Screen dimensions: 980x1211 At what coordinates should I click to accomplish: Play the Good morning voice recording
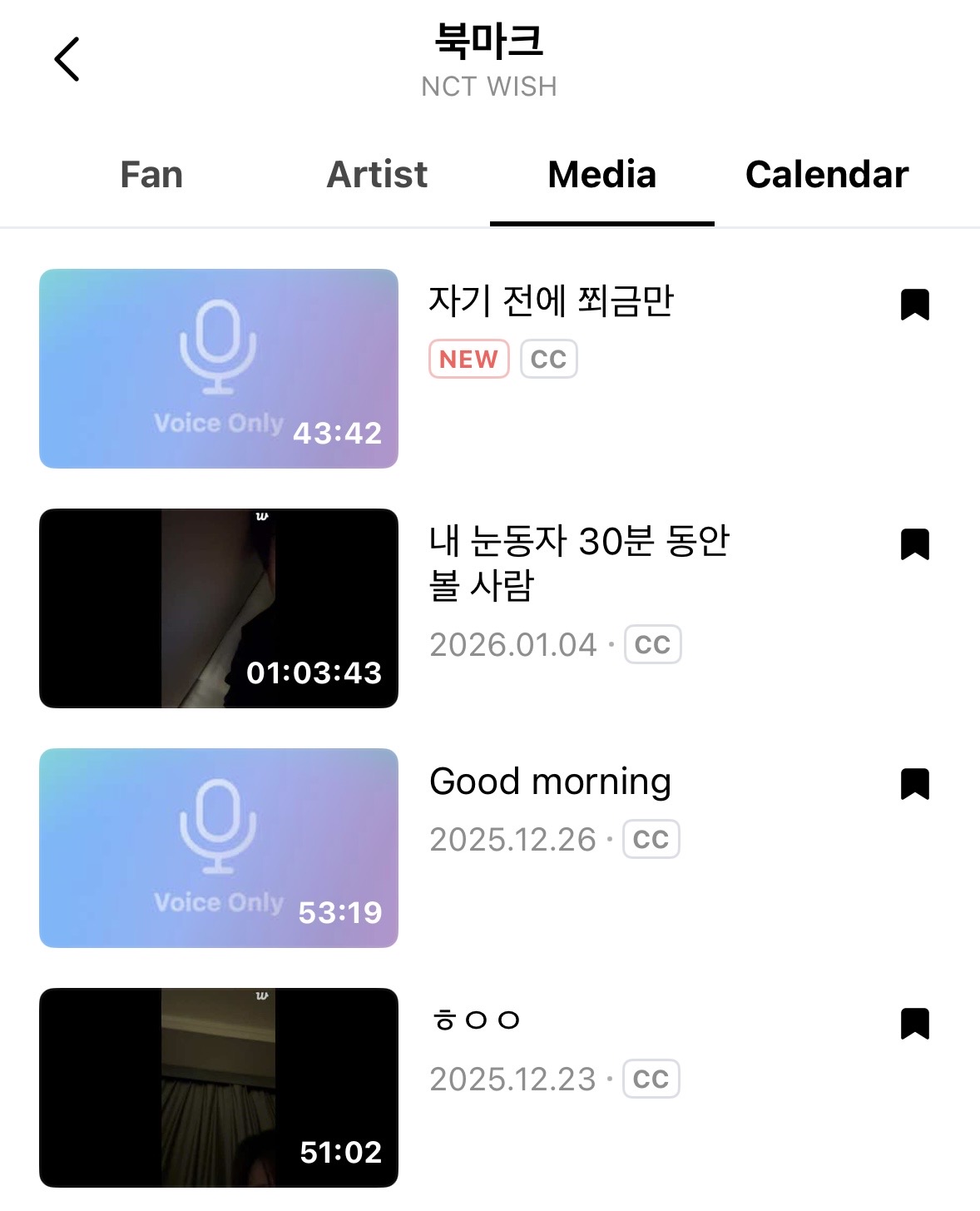219,847
